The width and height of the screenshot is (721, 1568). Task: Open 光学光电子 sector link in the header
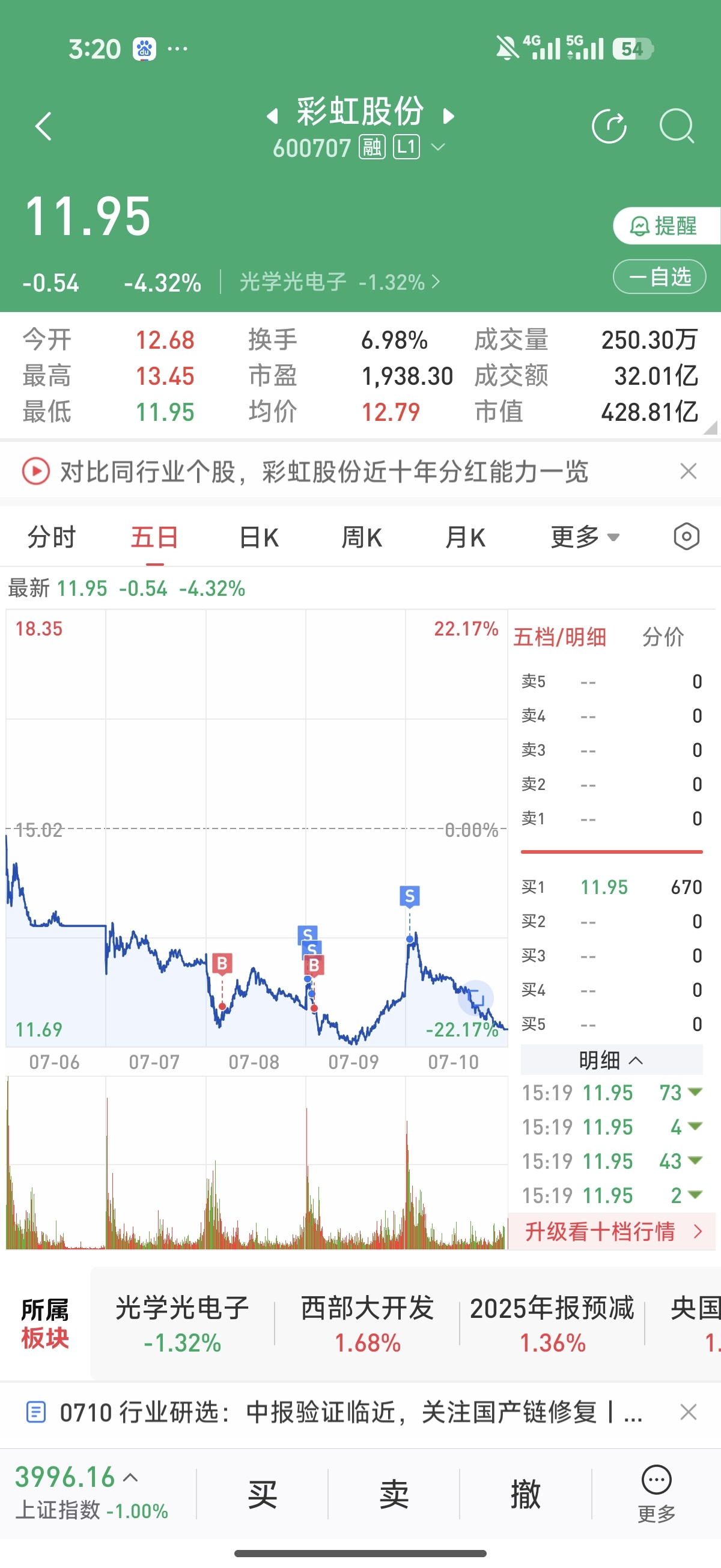tap(339, 282)
